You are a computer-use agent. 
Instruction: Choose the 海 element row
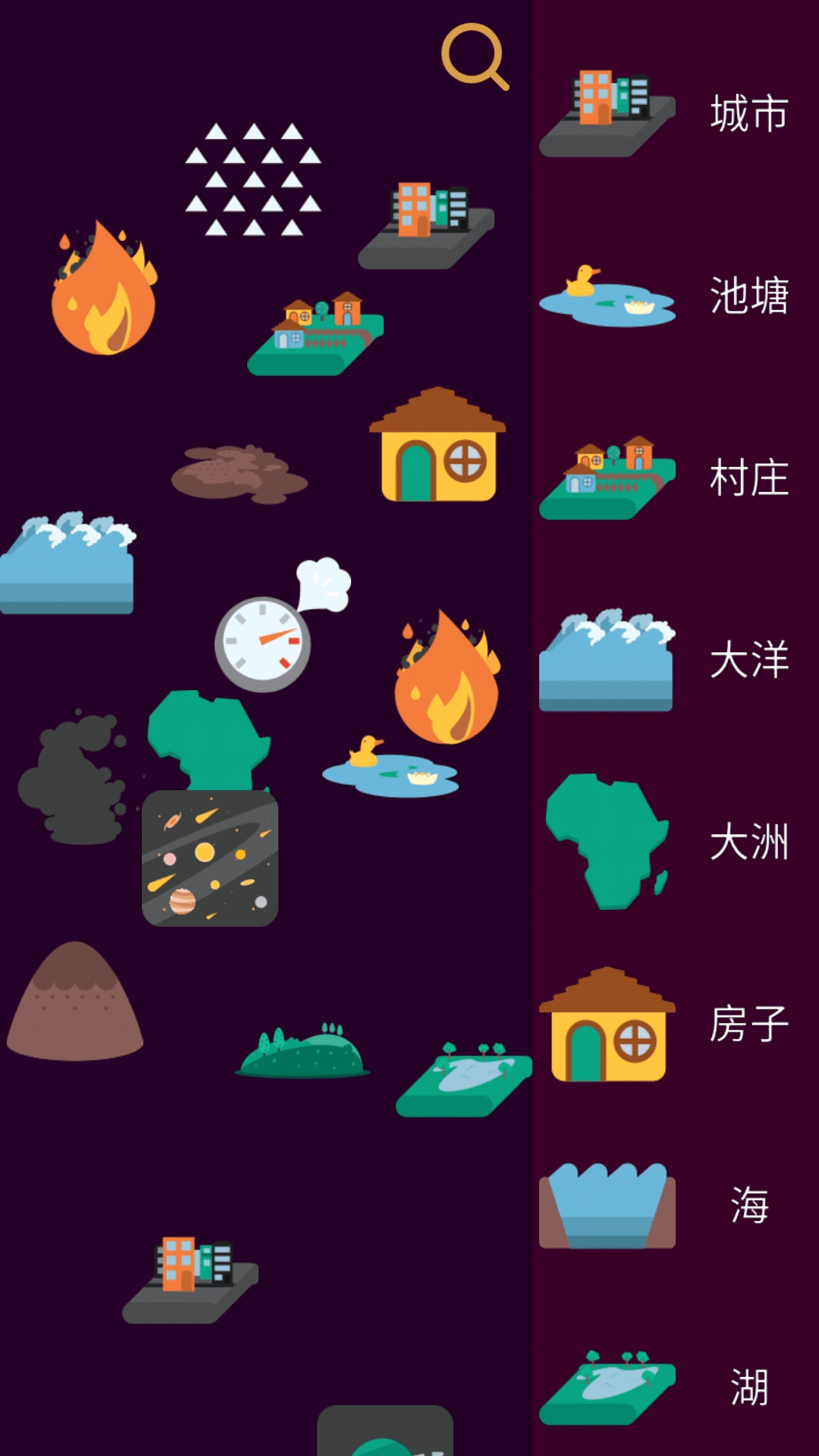coord(675,1206)
